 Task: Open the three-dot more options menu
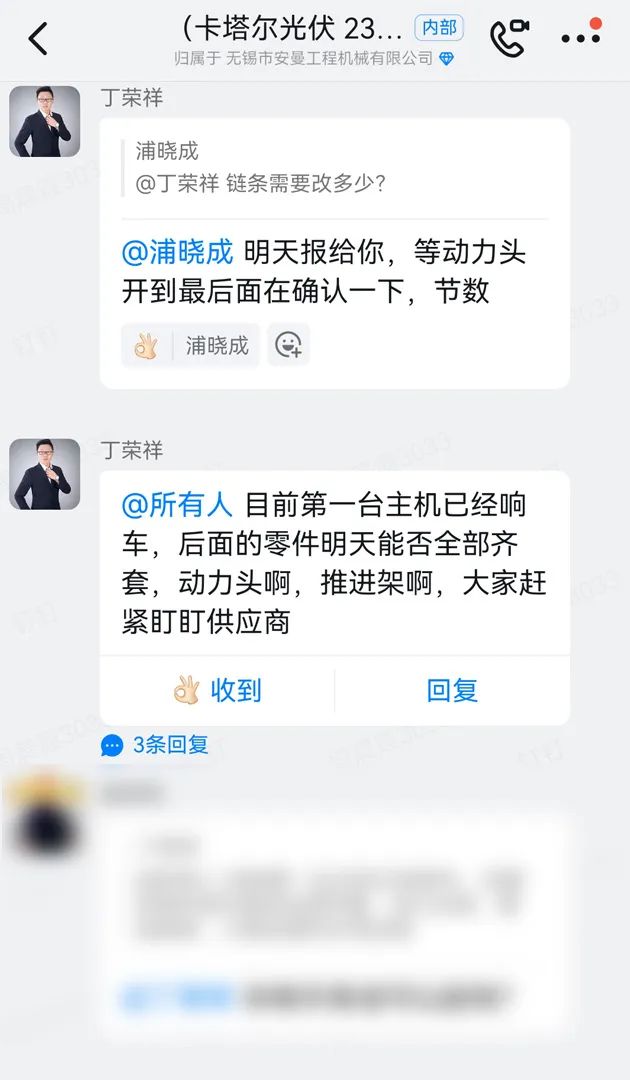click(x=581, y=38)
